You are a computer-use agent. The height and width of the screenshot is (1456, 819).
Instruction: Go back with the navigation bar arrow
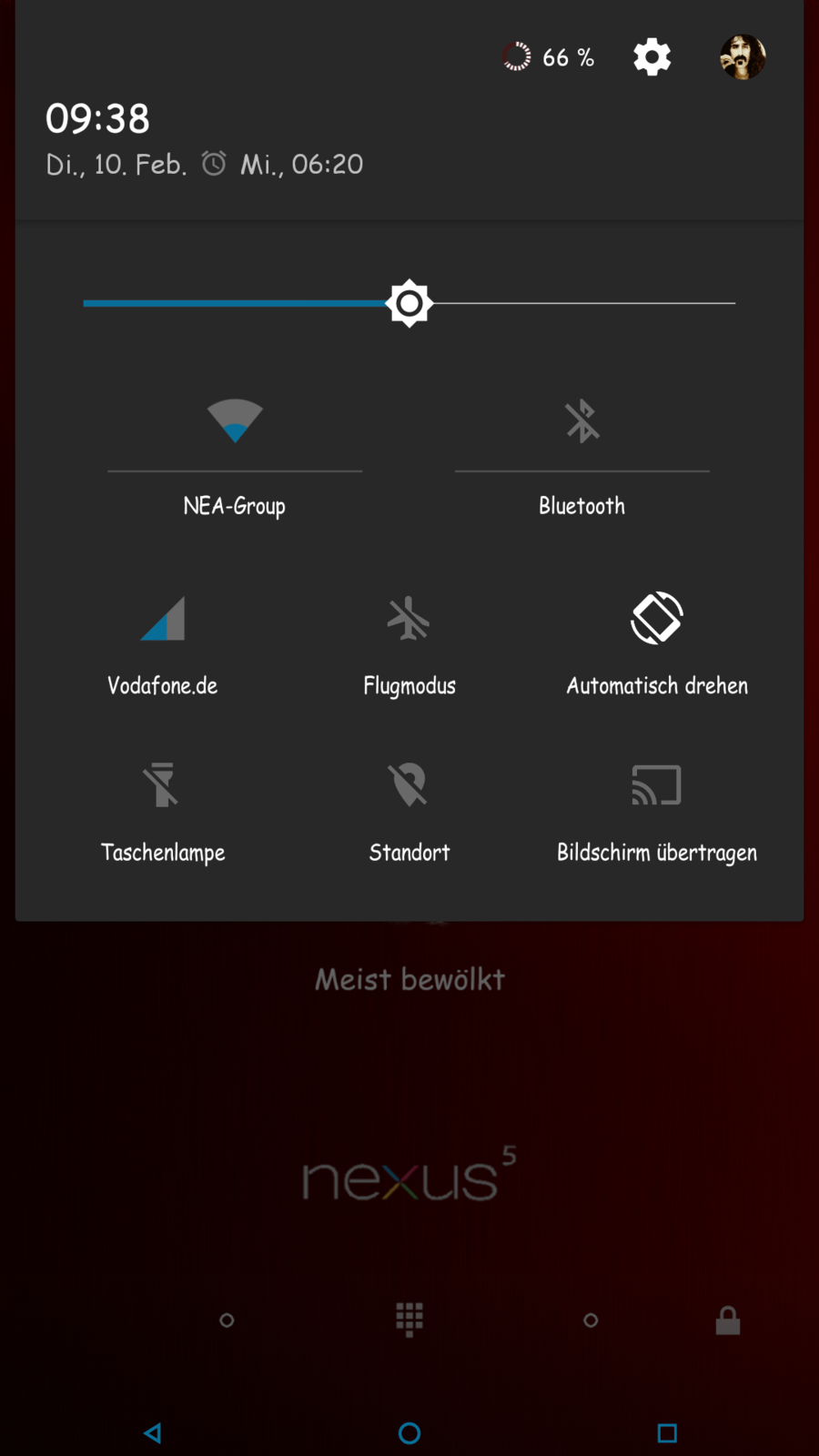(x=153, y=1433)
